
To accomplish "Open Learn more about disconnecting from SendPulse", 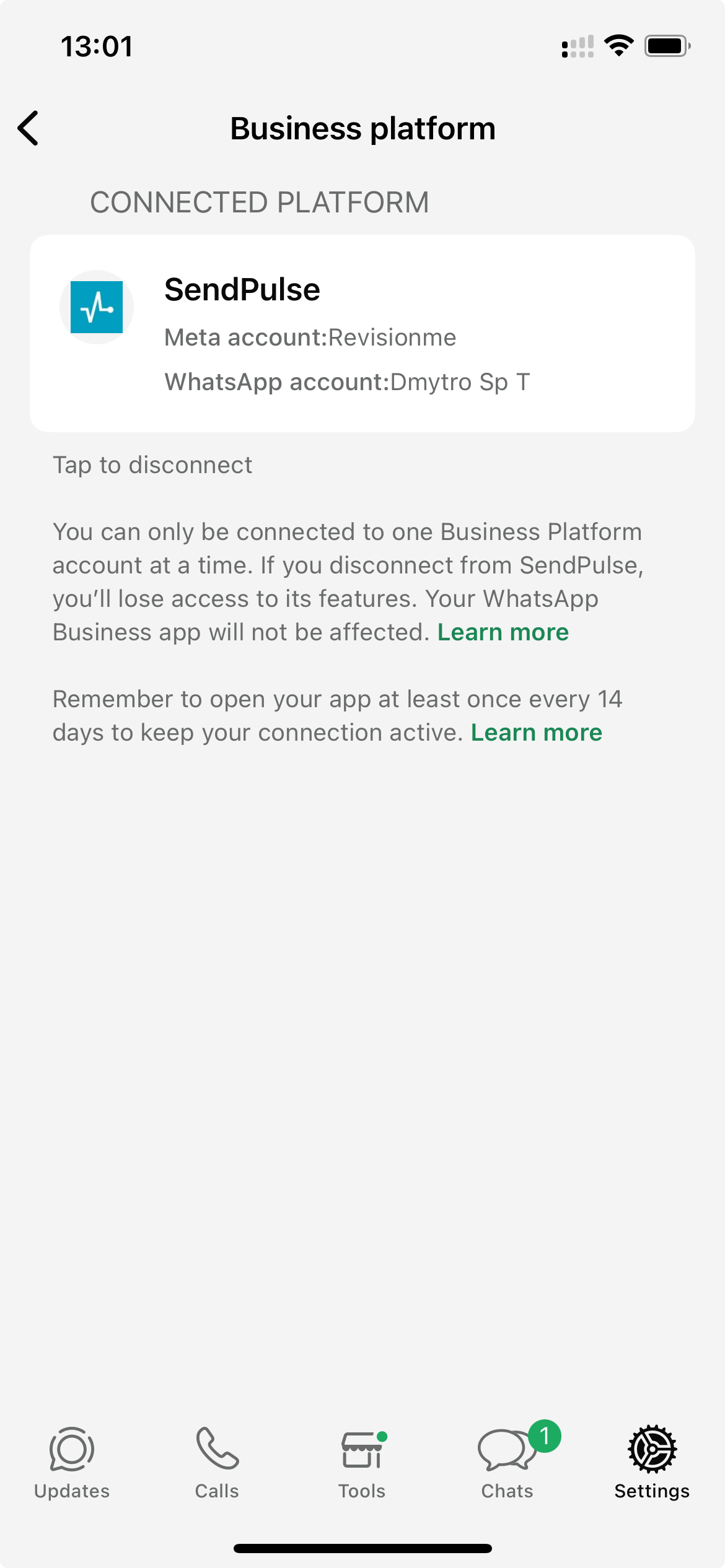I will pyautogui.click(x=503, y=632).
